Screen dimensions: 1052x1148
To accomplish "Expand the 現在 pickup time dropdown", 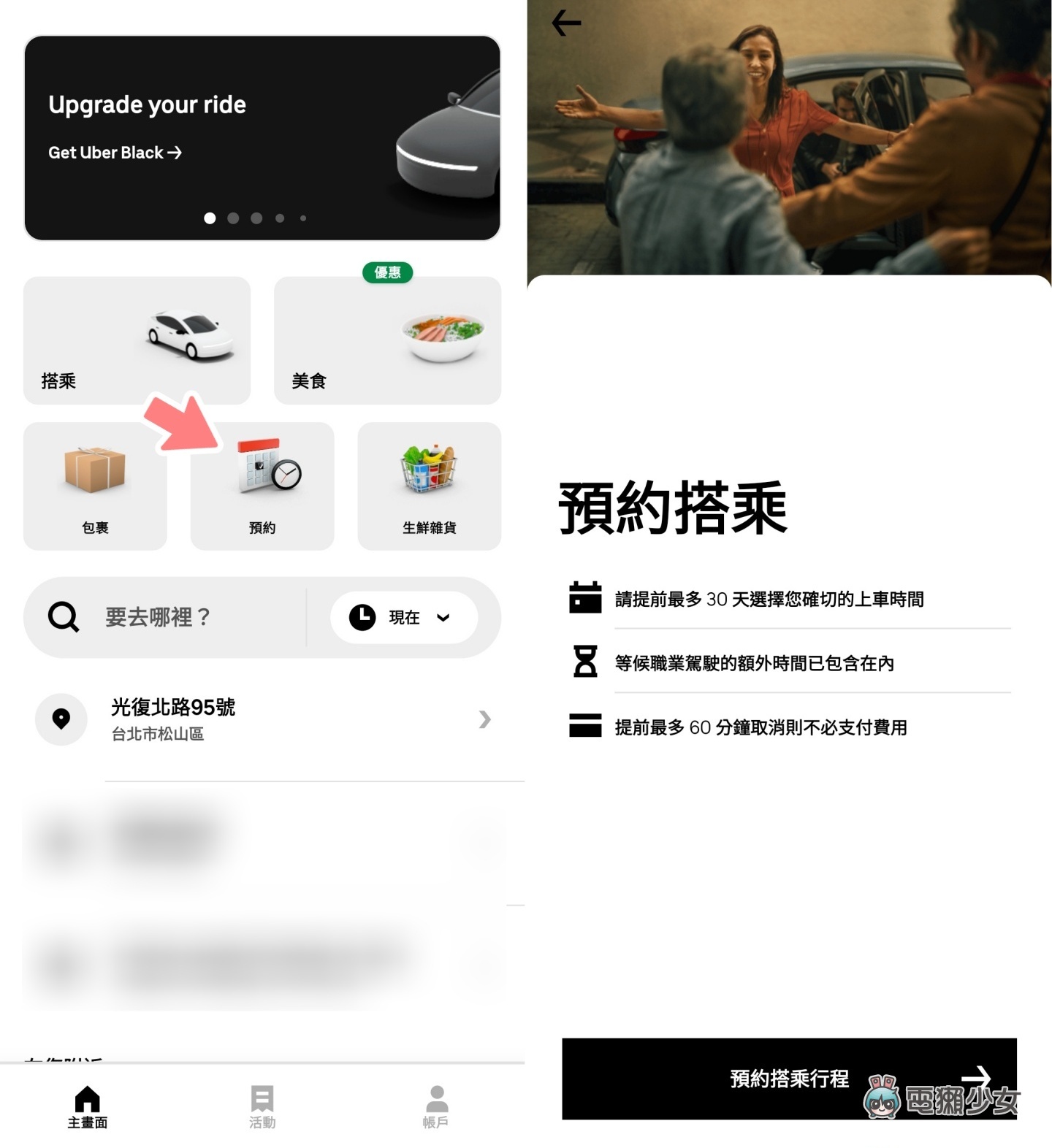I will click(404, 618).
